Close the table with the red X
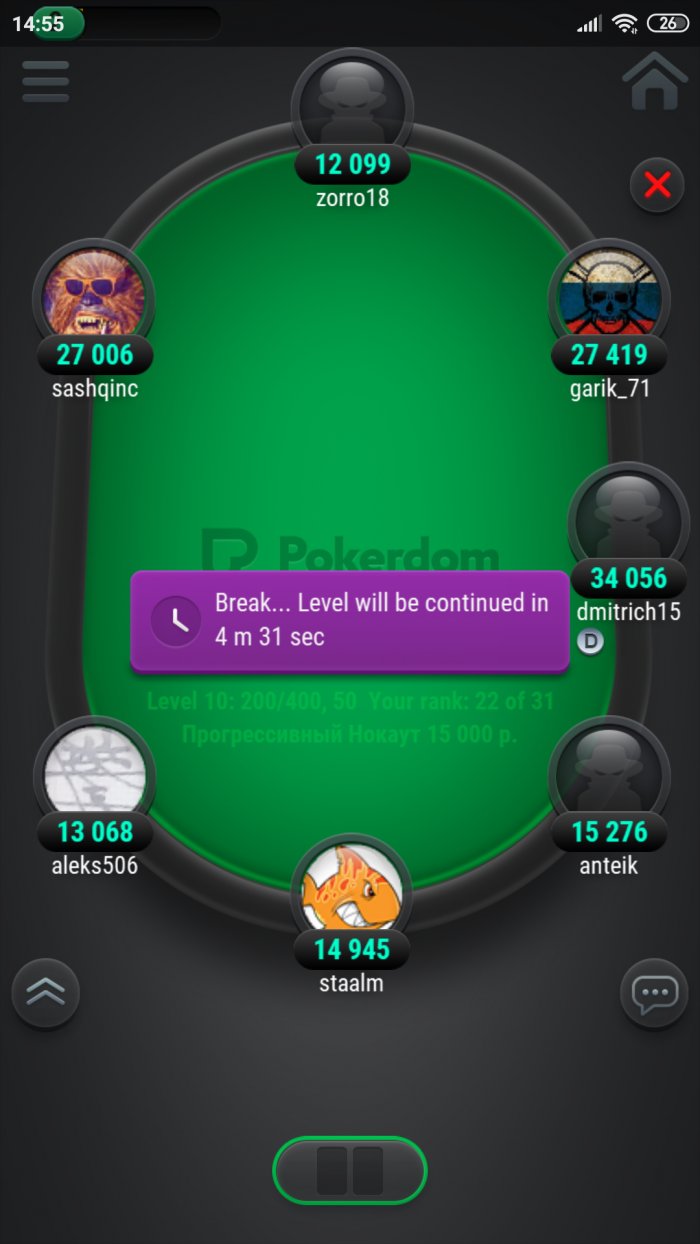Image resolution: width=700 pixels, height=1244 pixels. tap(657, 184)
